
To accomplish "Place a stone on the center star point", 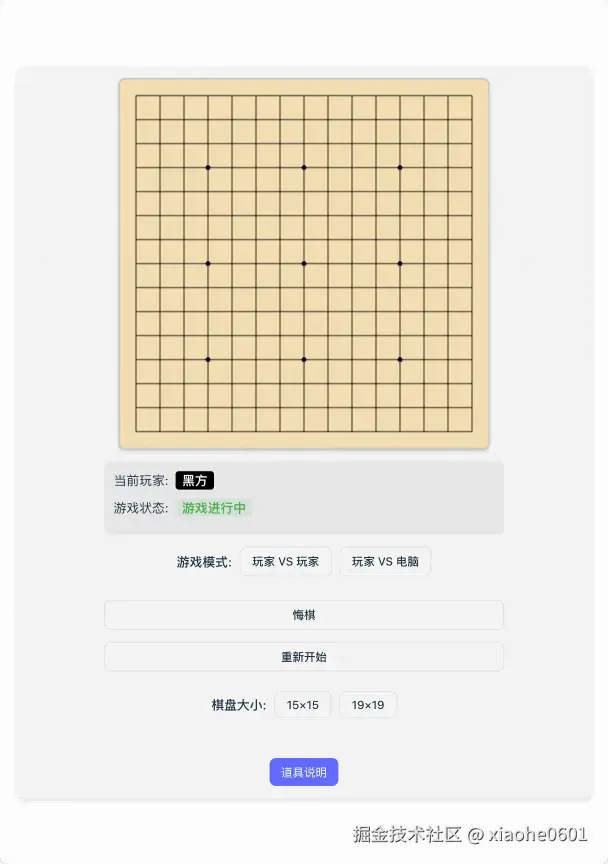I will coord(304,263).
